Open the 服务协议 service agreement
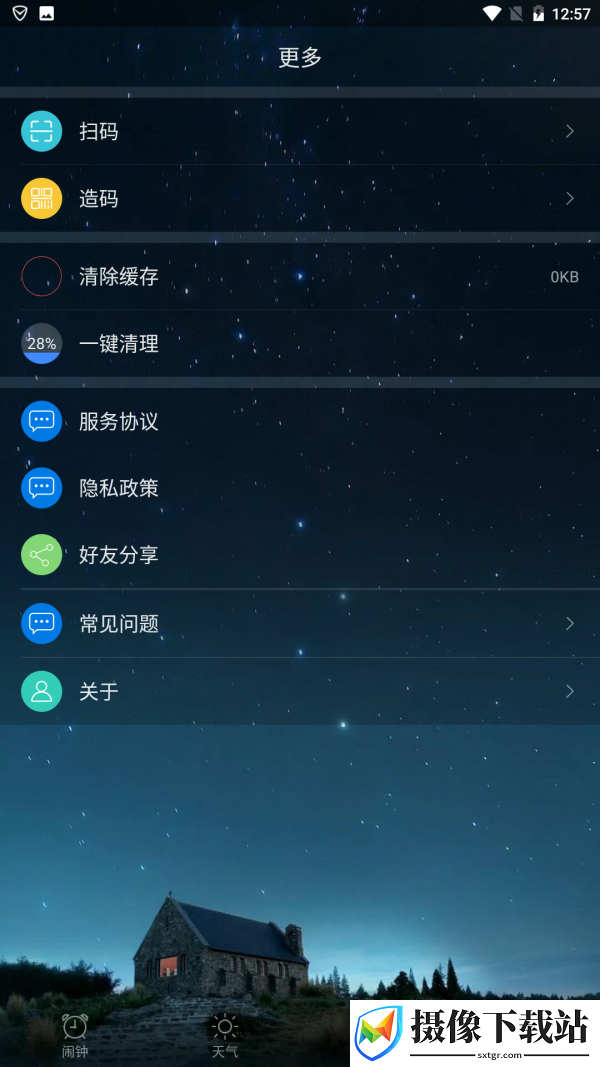The height and width of the screenshot is (1067, 600). (x=300, y=421)
